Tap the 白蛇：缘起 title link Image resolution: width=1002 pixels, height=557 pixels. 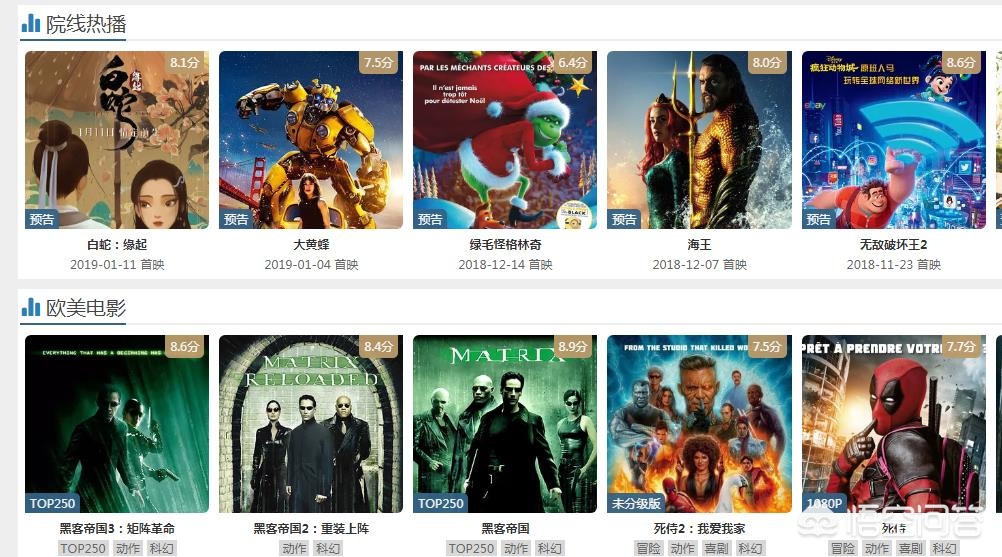tap(117, 245)
